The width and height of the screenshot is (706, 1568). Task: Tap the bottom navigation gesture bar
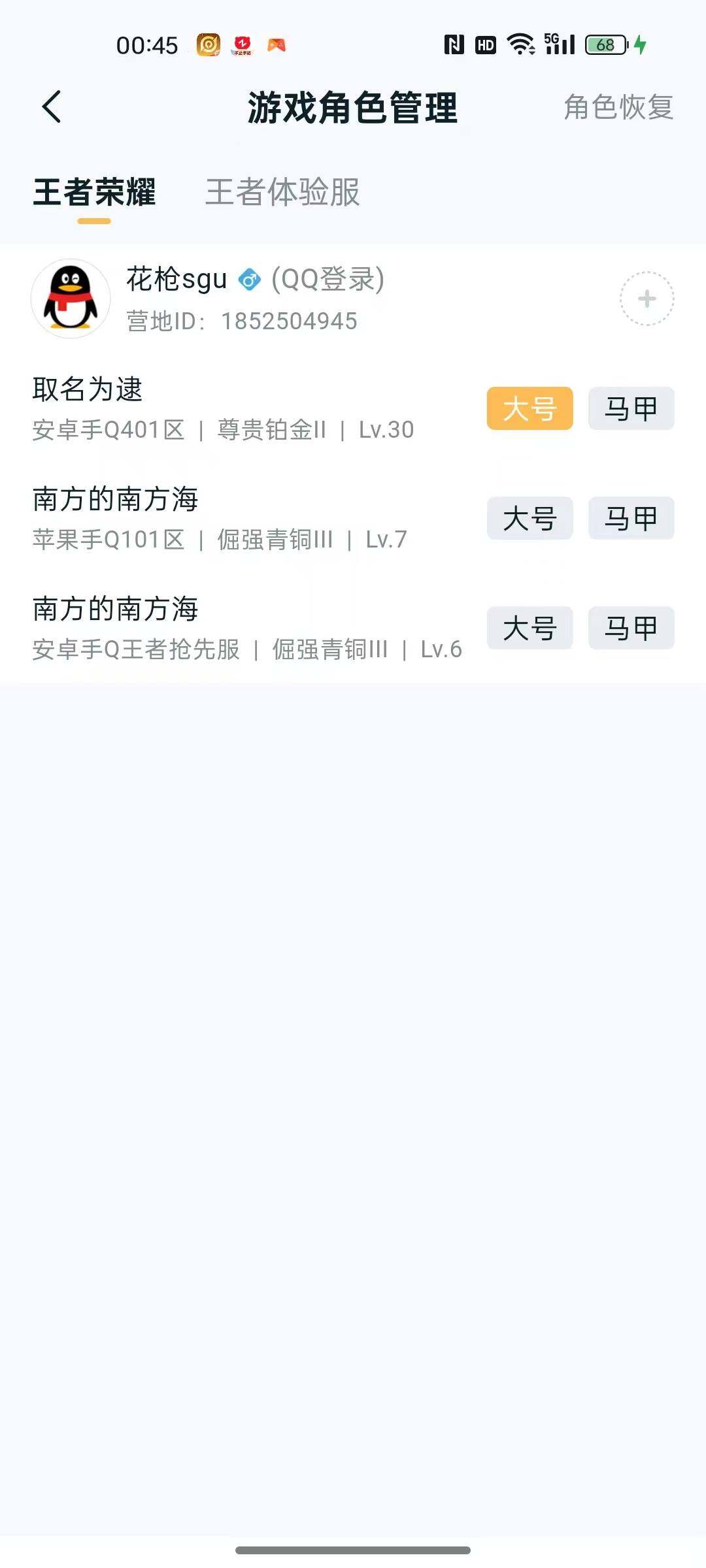pos(353,1550)
